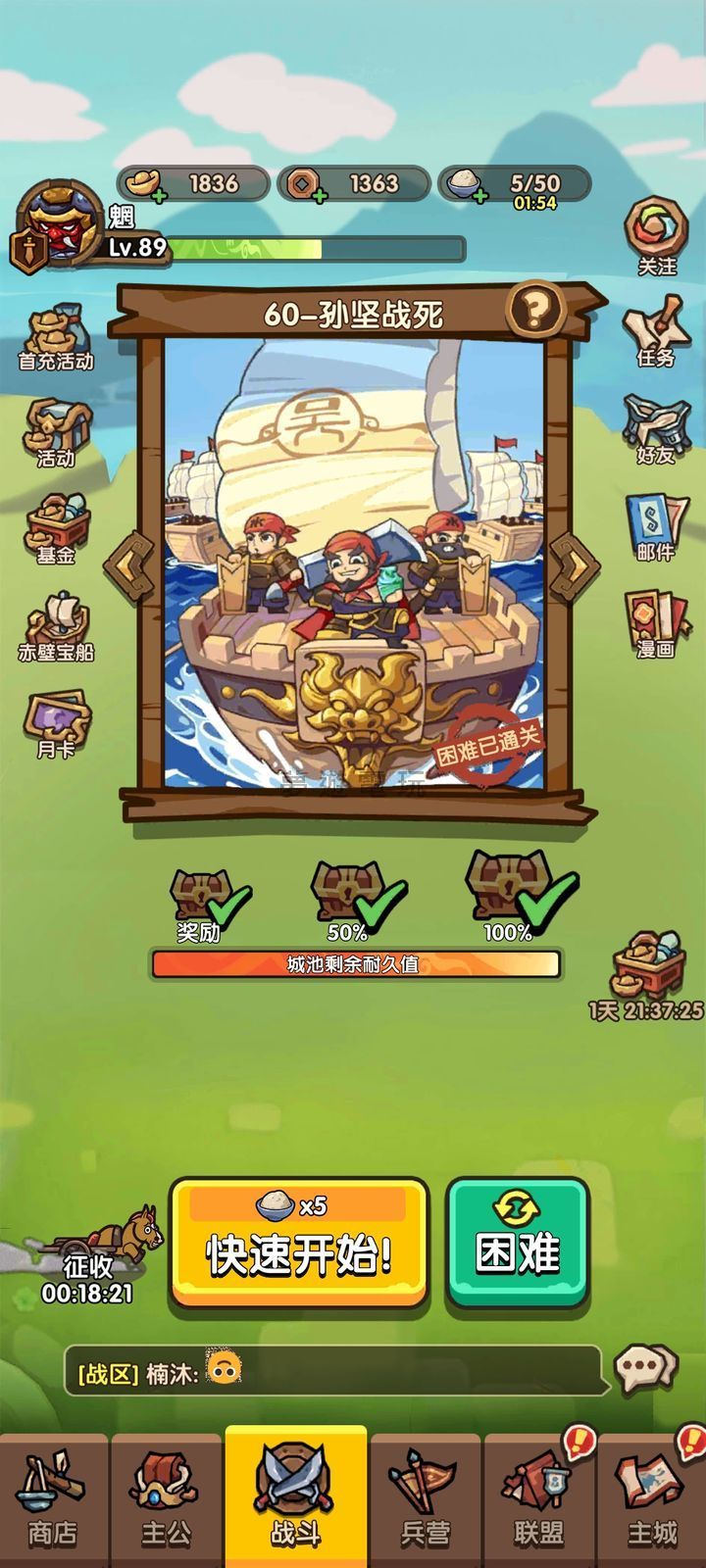Screen dimensions: 706x1568
Task: Open the chat speech bubble icon
Action: [644, 1367]
